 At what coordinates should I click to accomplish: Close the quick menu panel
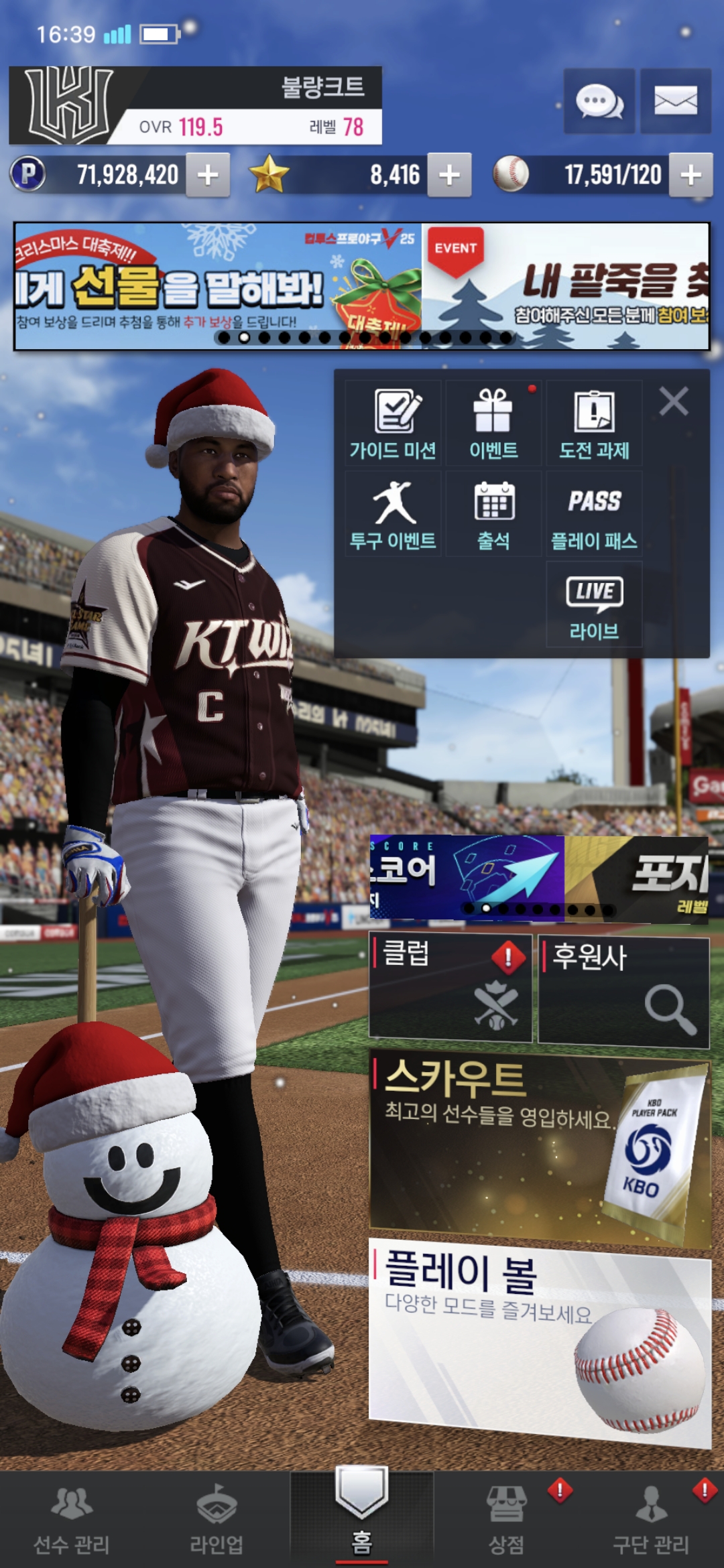[x=673, y=402]
